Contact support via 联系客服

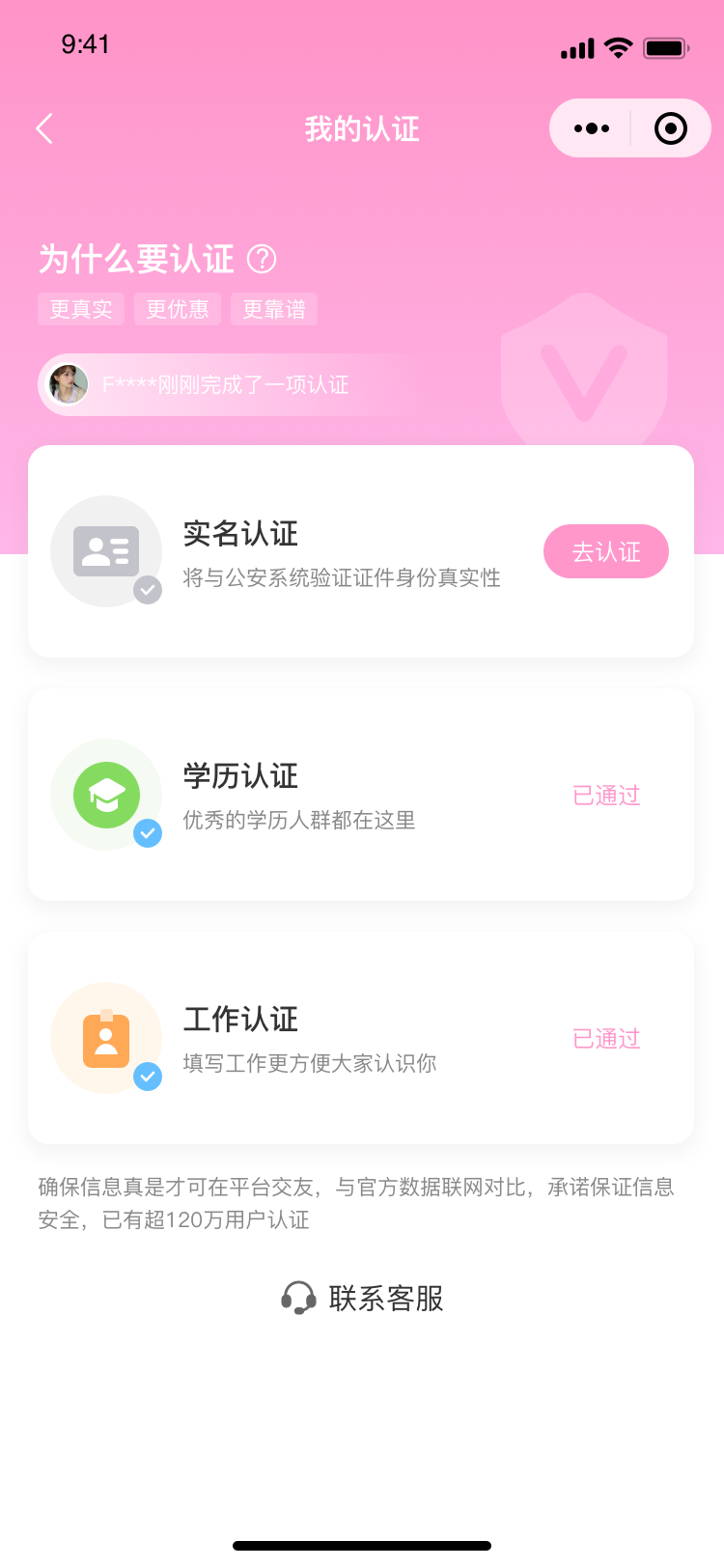(x=363, y=1298)
